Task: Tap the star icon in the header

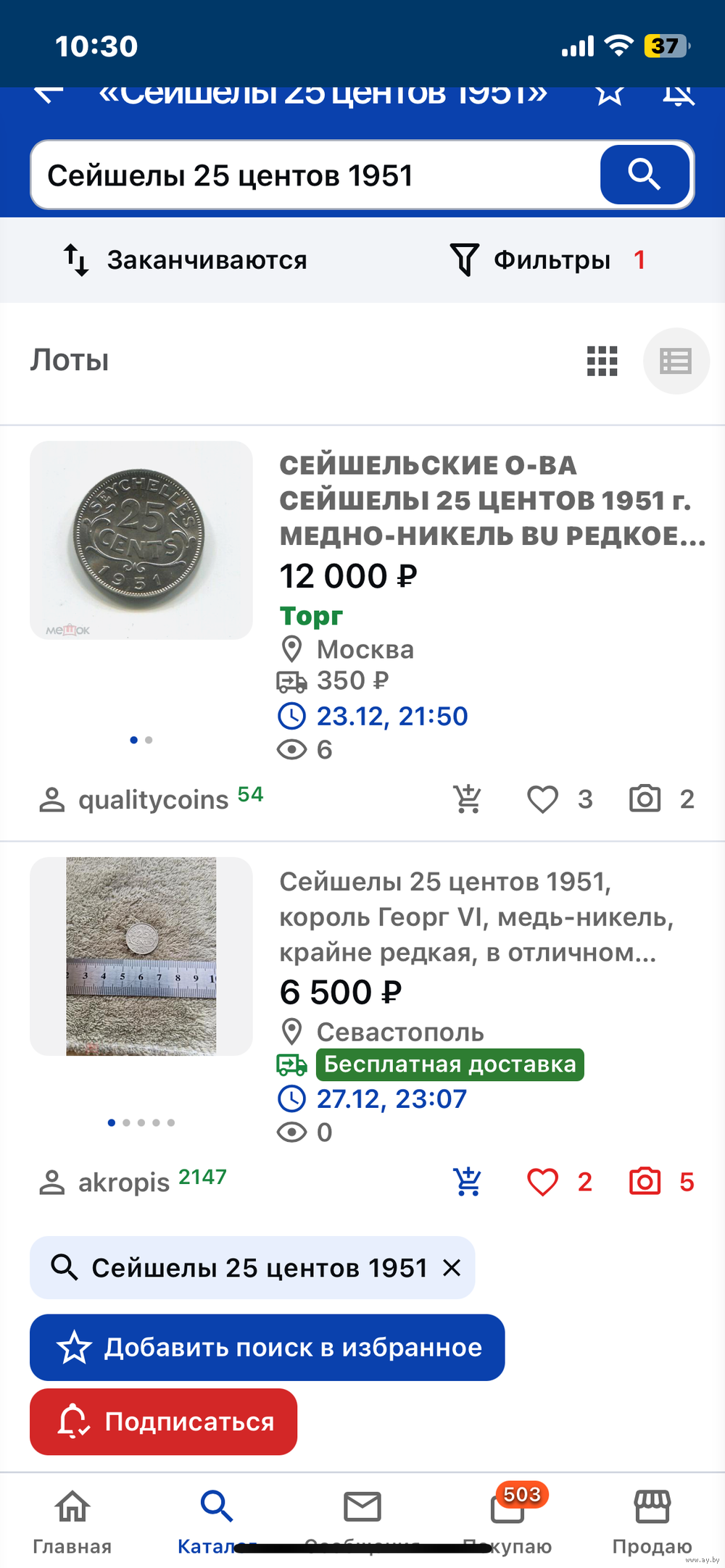Action: (609, 94)
